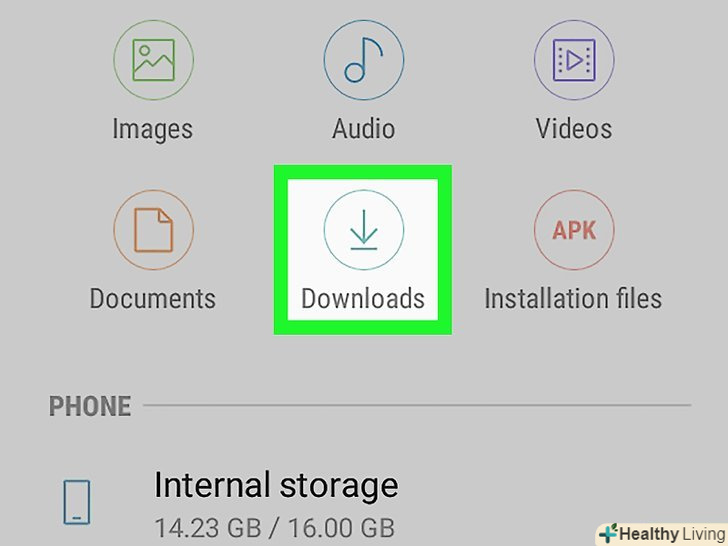Open the Images category
Image resolution: width=728 pixels, height=546 pixels.
pyautogui.click(x=152, y=63)
